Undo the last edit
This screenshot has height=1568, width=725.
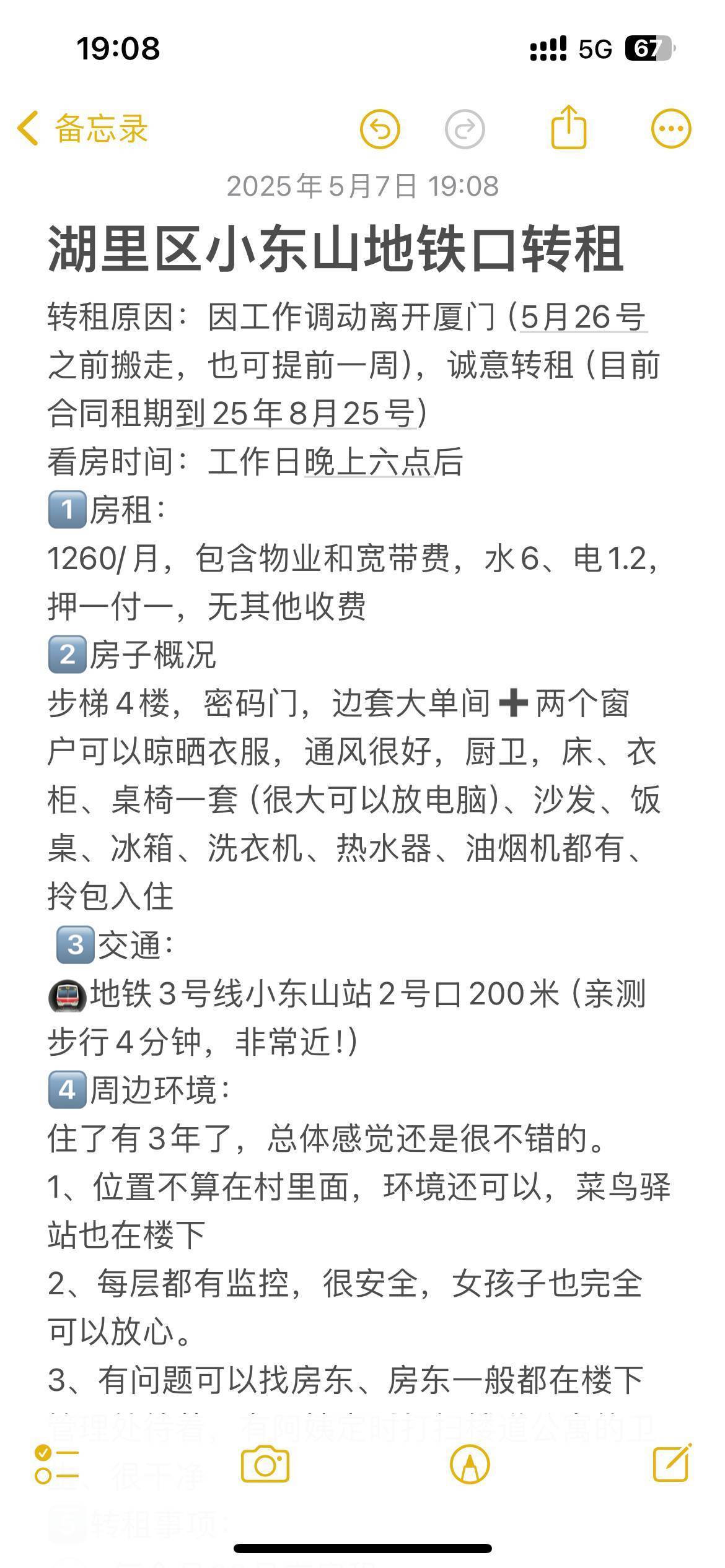click(x=380, y=129)
